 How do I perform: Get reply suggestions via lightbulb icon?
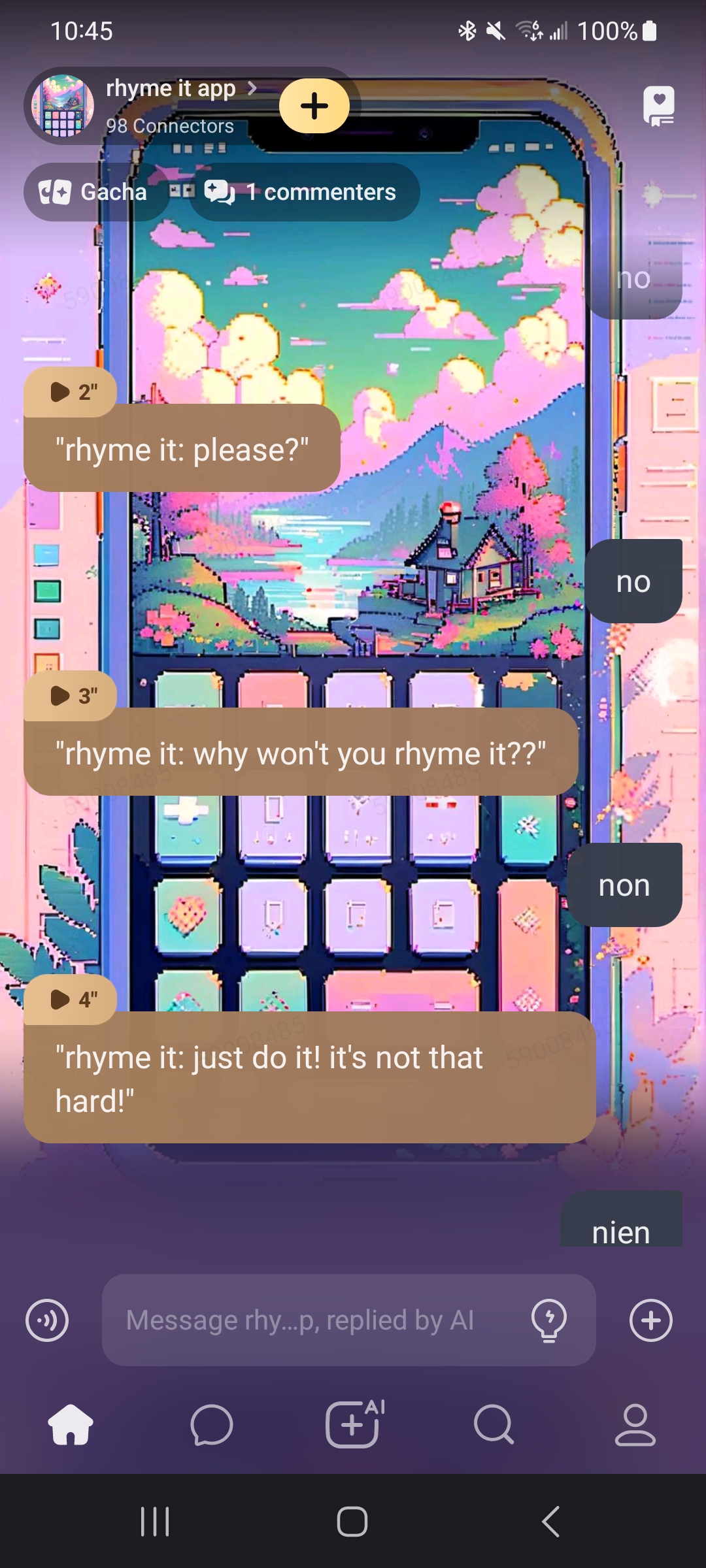tap(549, 1320)
